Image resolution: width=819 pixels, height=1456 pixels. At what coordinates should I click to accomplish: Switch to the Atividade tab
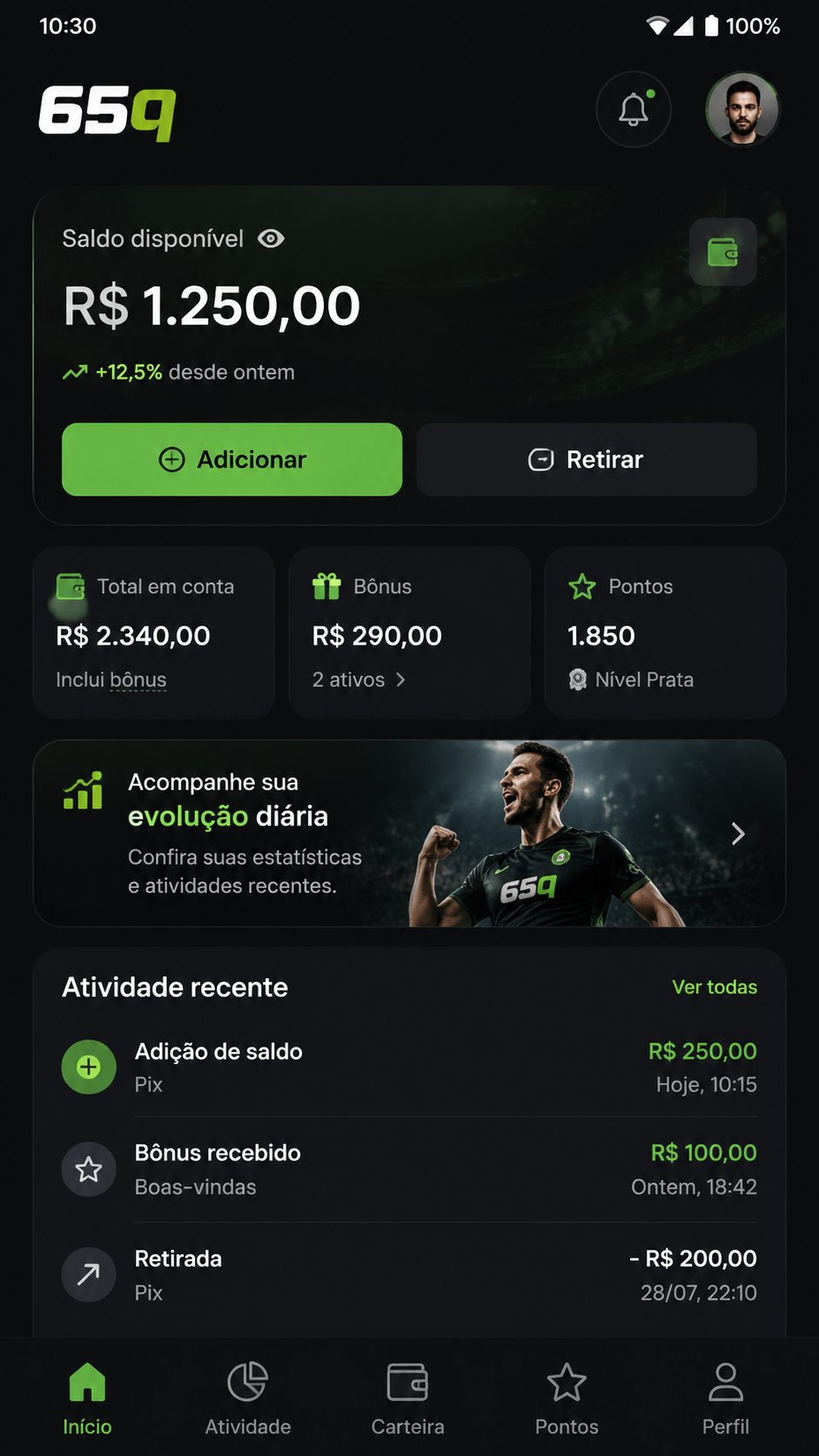pos(248,1398)
